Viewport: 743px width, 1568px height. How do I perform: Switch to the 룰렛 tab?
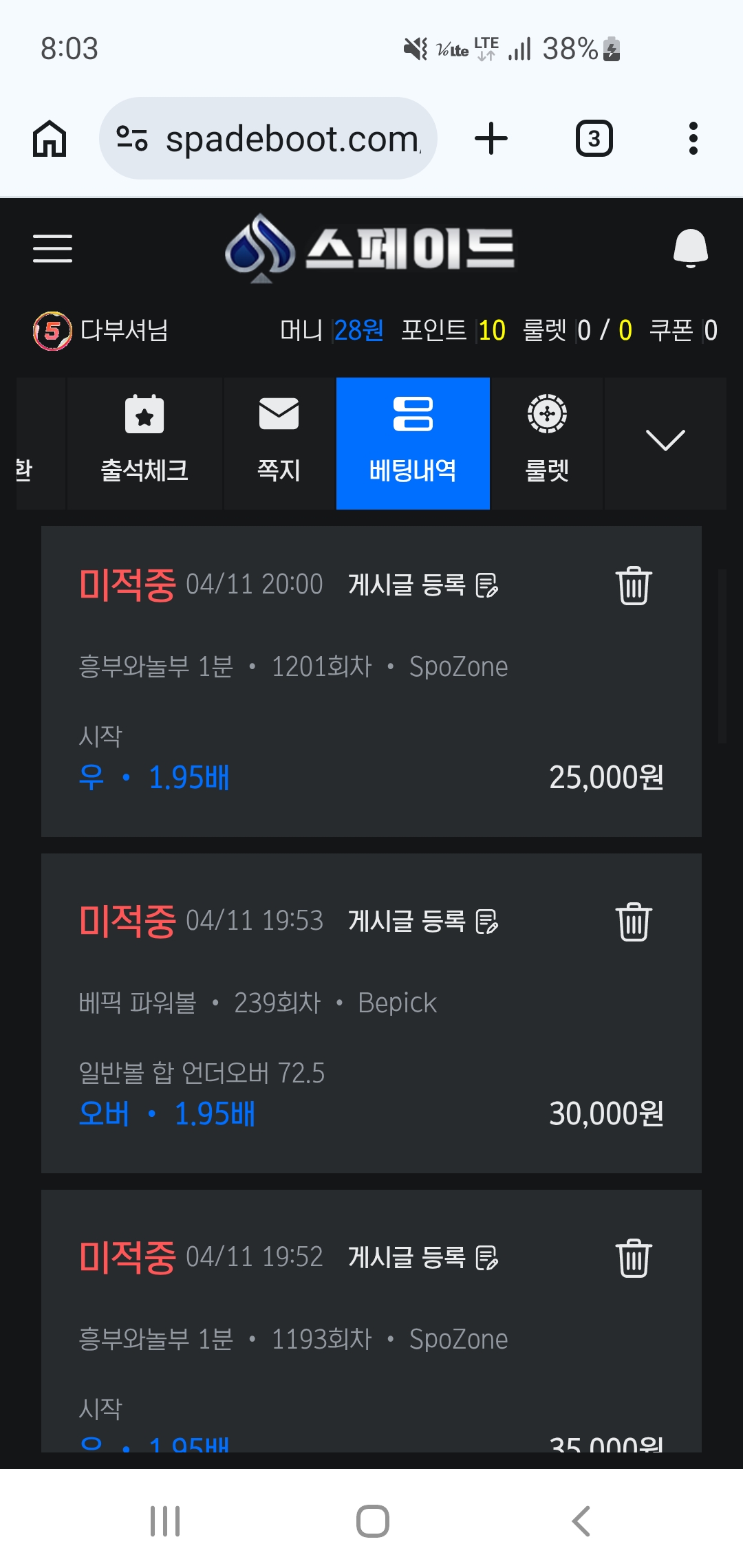547,443
